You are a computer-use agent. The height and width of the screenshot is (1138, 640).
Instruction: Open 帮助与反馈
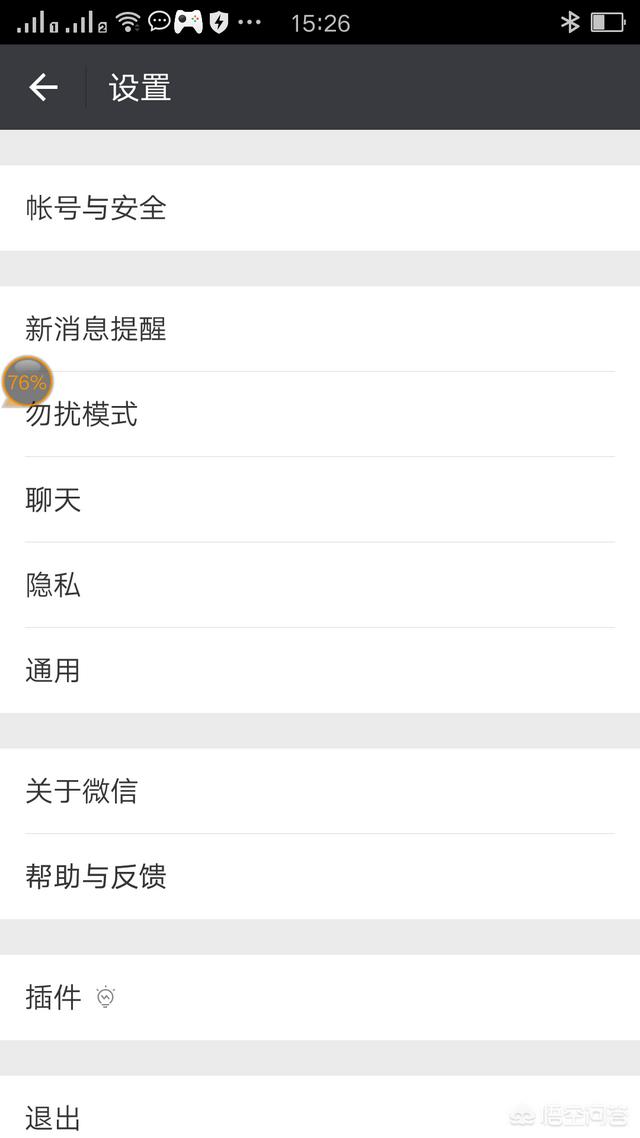tap(320, 877)
